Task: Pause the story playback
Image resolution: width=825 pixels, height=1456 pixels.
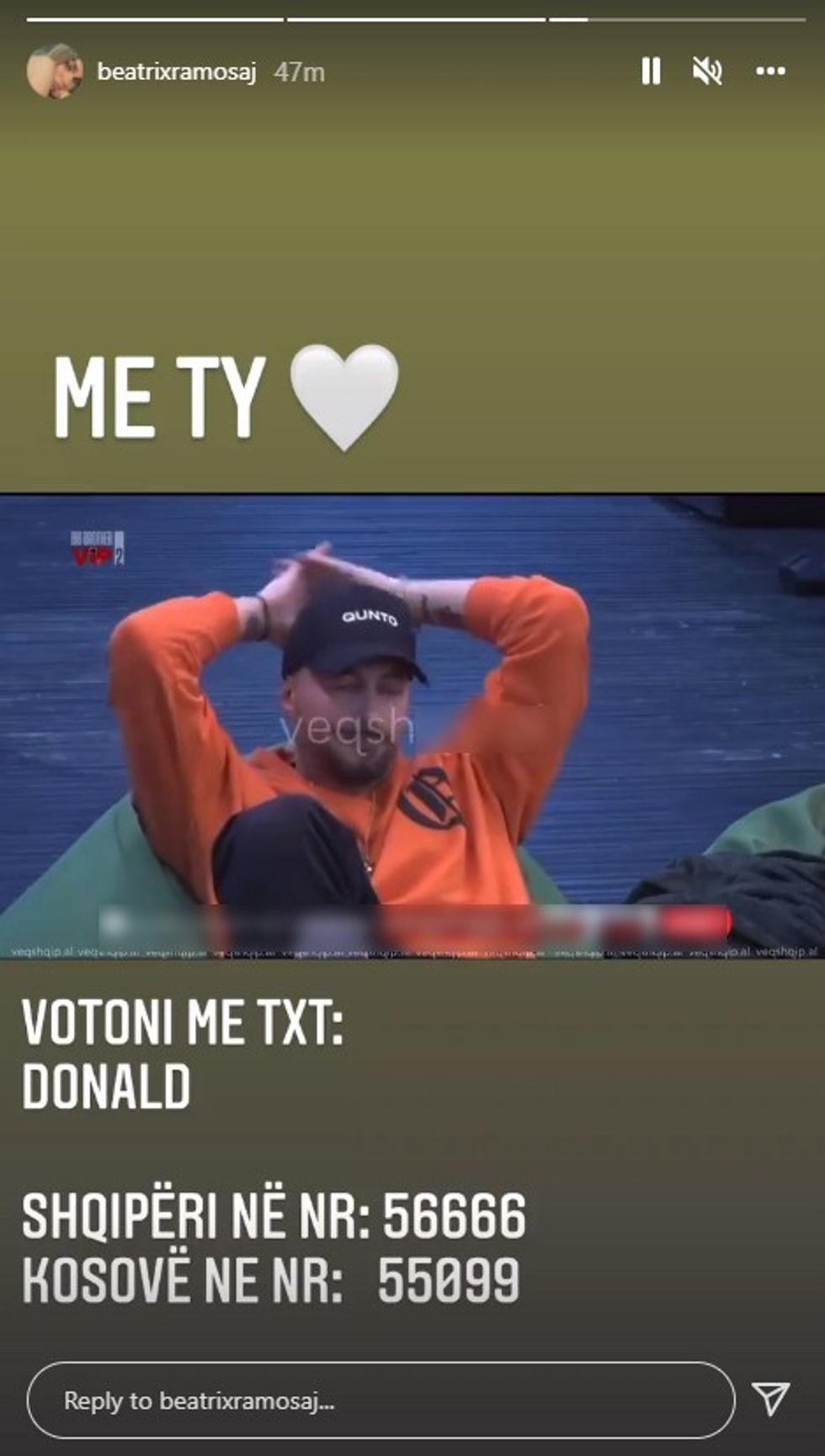Action: click(x=651, y=72)
